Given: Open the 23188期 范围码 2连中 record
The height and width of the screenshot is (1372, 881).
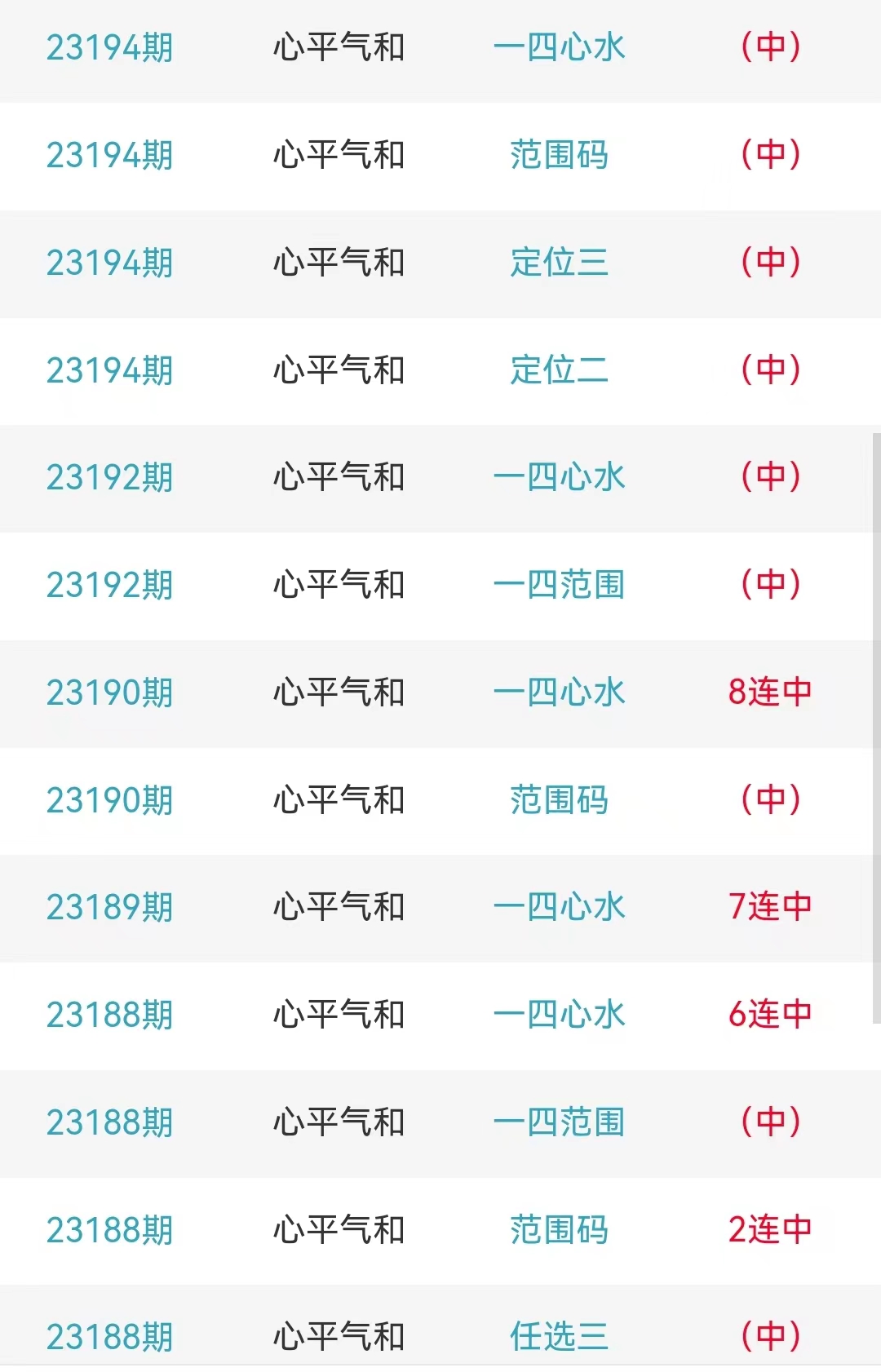Looking at the screenshot, I should (559, 1230).
